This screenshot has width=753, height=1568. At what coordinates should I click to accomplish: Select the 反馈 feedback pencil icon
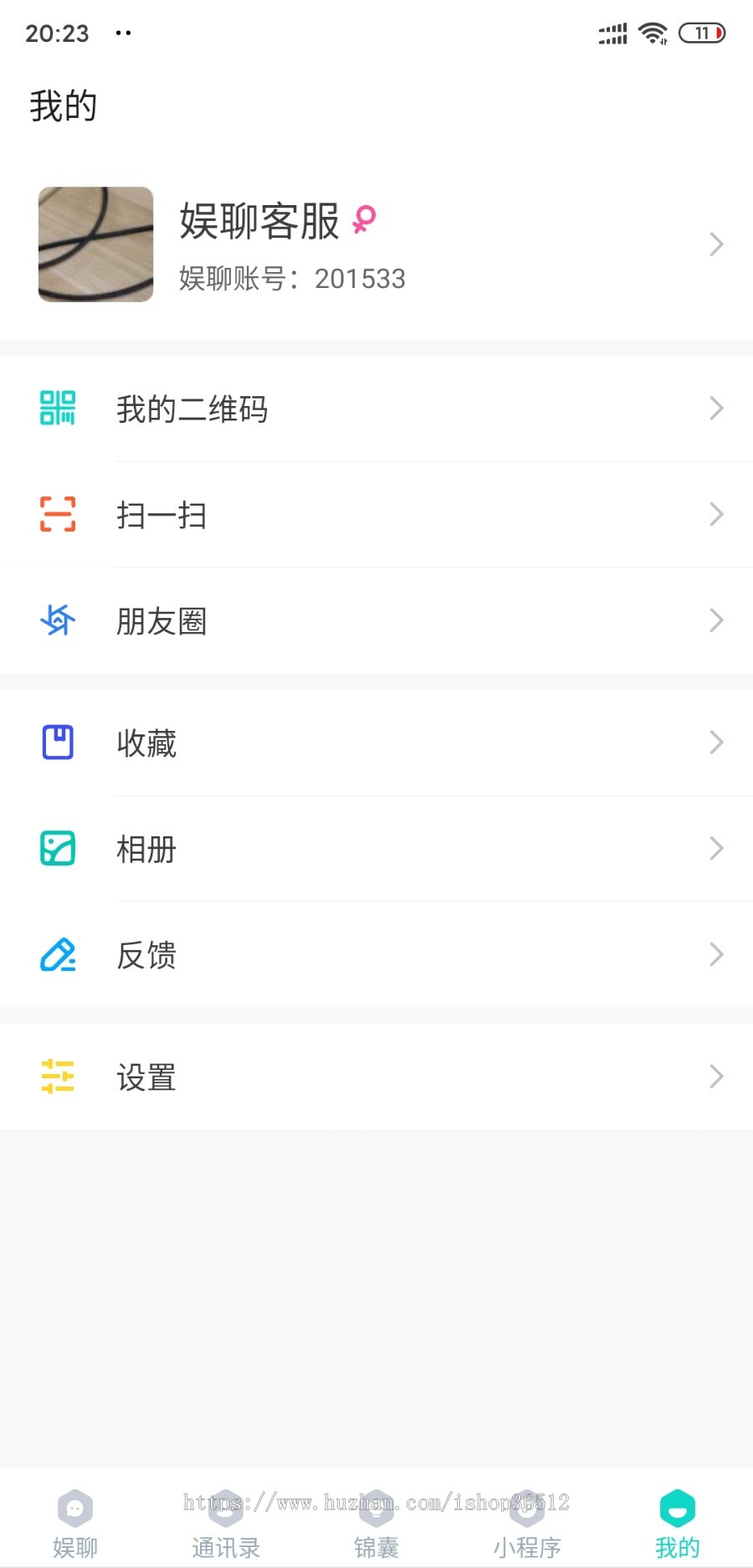pyautogui.click(x=57, y=955)
